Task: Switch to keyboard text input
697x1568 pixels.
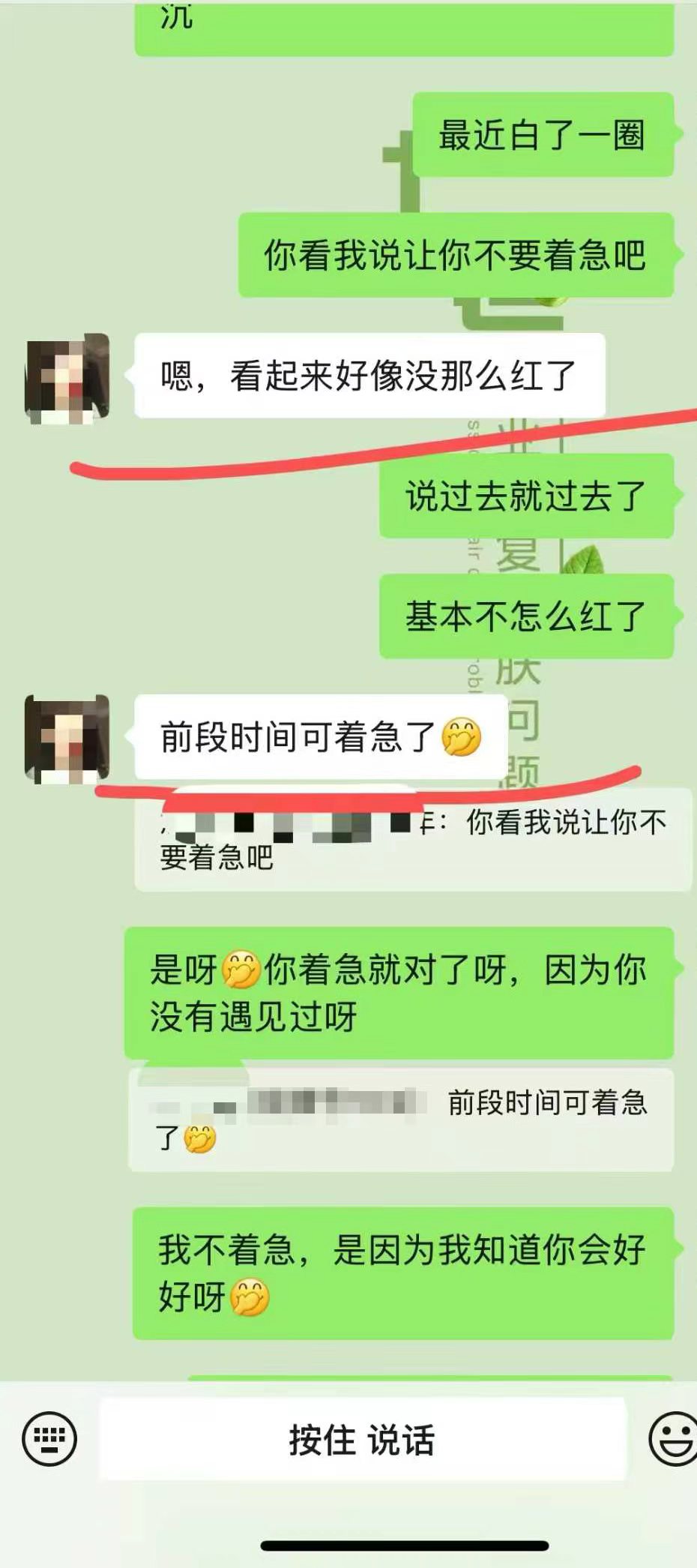Action: point(49,1438)
